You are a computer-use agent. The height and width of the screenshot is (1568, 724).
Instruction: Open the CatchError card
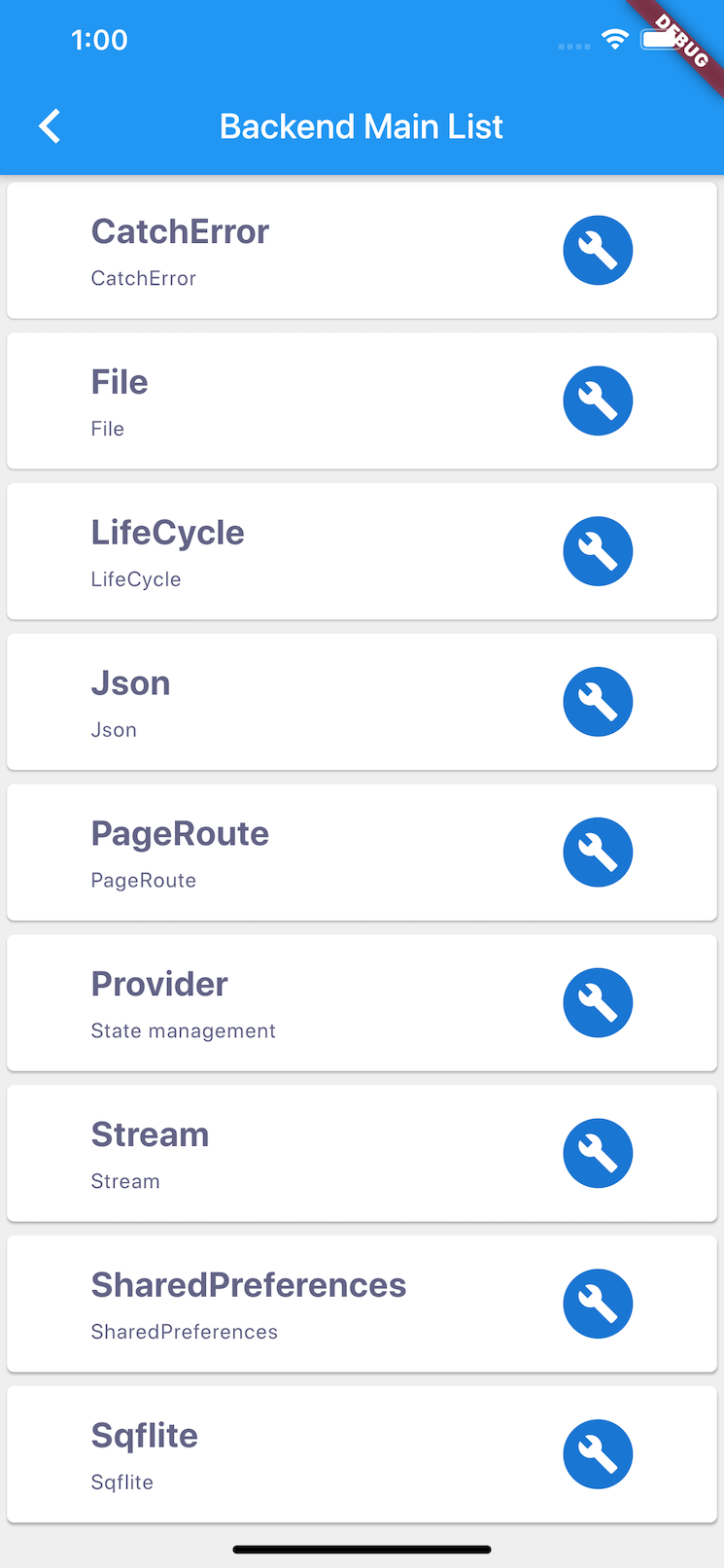pos(292,251)
